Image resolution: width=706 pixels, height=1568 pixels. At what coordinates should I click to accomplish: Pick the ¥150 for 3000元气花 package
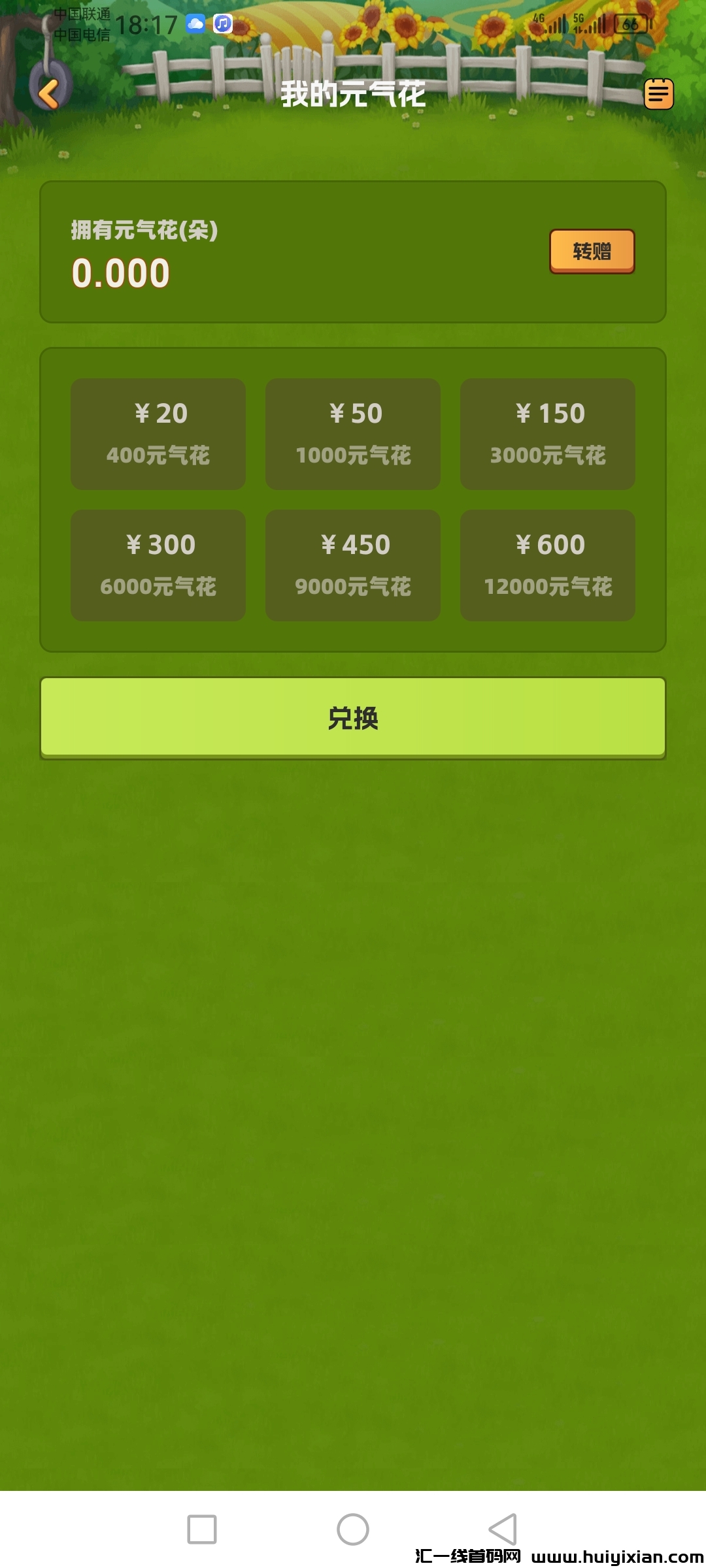pyautogui.click(x=548, y=434)
